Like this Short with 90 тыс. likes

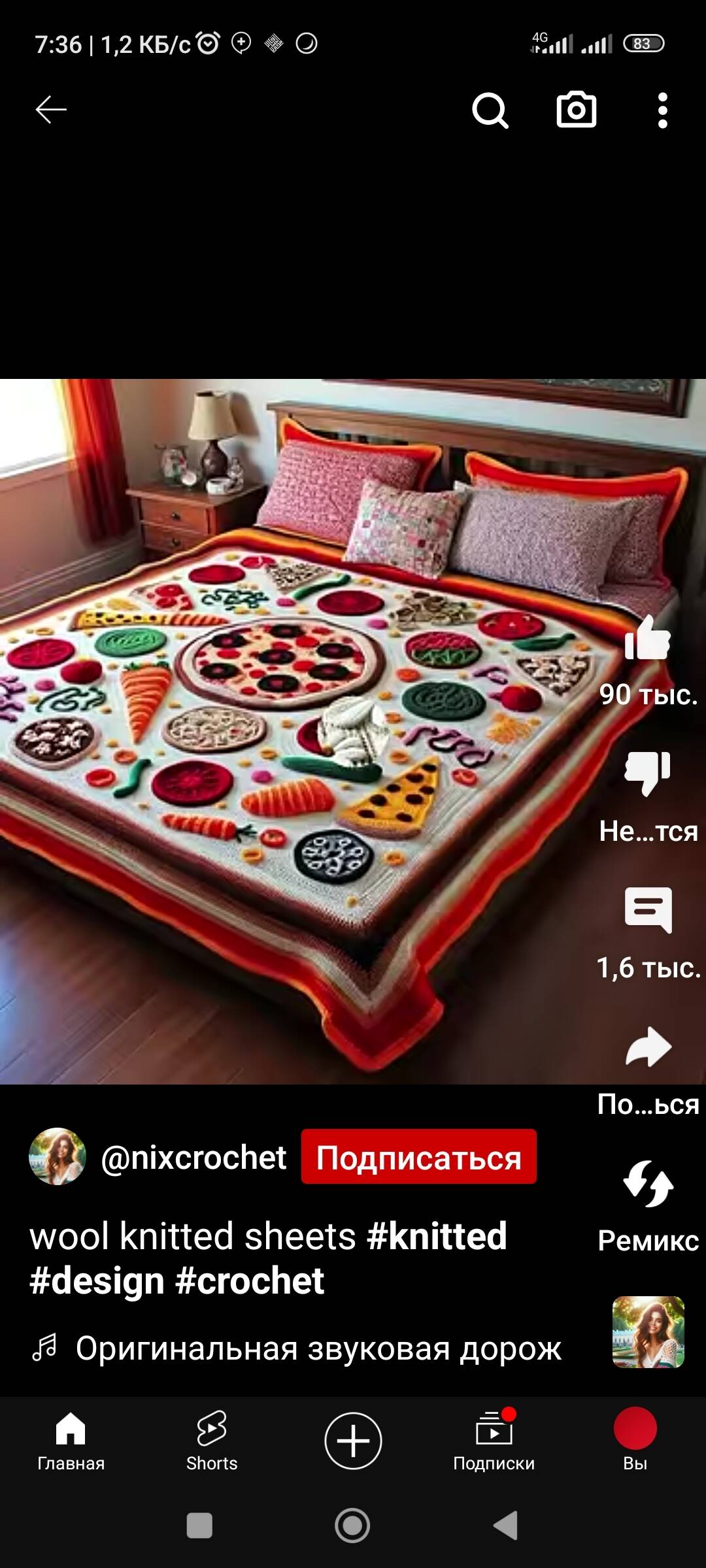pos(647,639)
